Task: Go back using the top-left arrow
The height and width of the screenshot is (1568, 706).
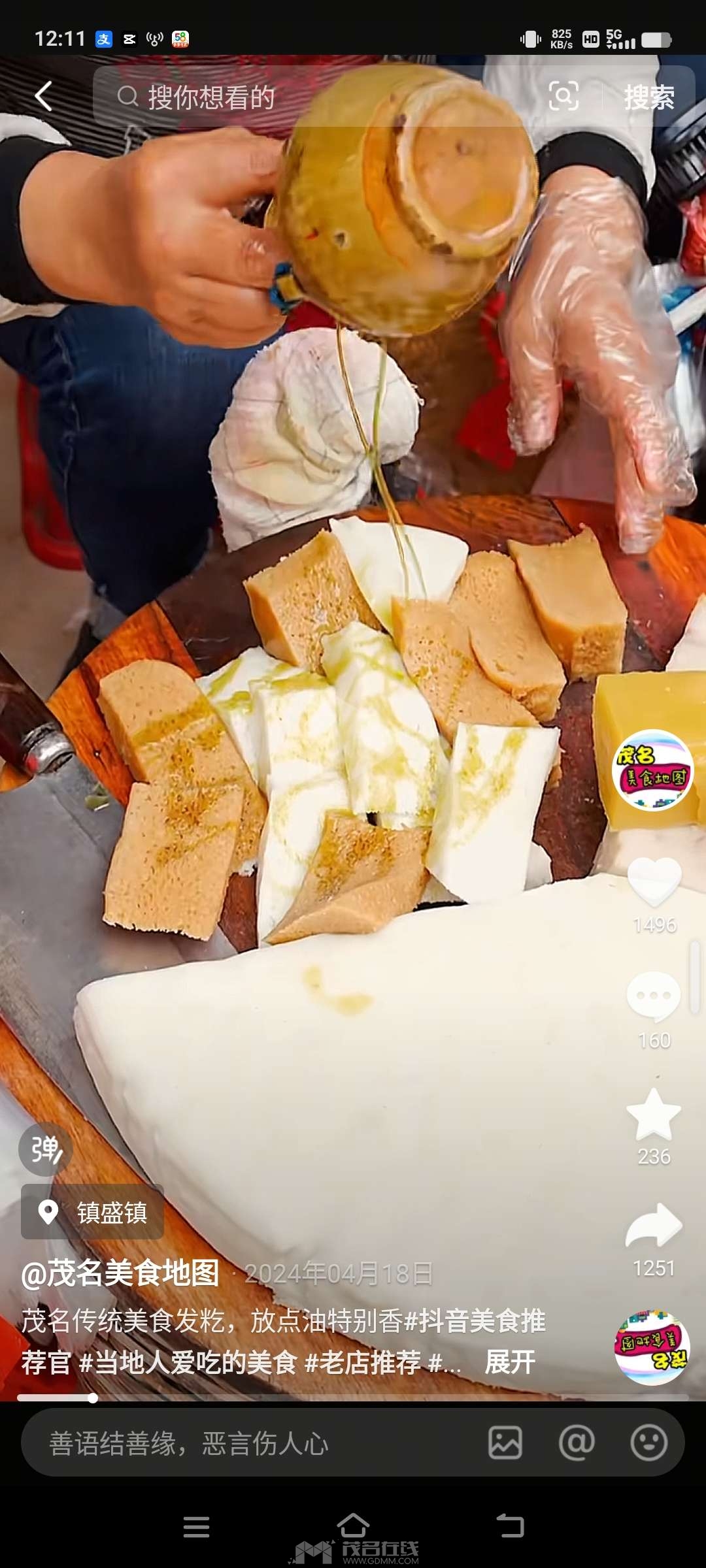Action: coord(44,97)
